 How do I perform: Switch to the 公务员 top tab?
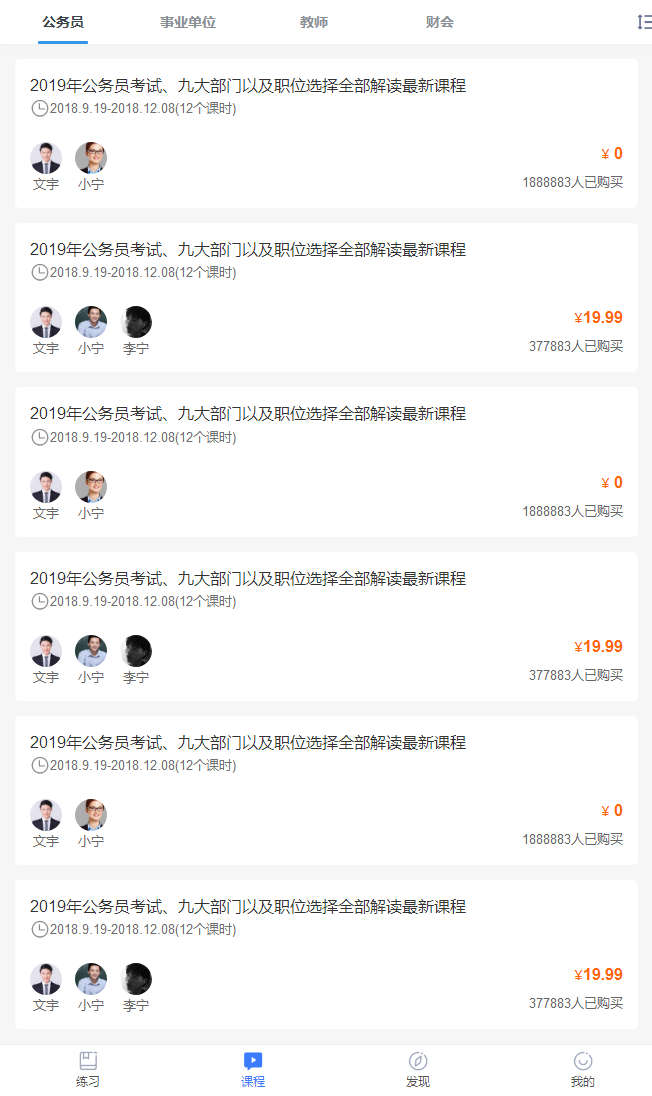coord(63,22)
